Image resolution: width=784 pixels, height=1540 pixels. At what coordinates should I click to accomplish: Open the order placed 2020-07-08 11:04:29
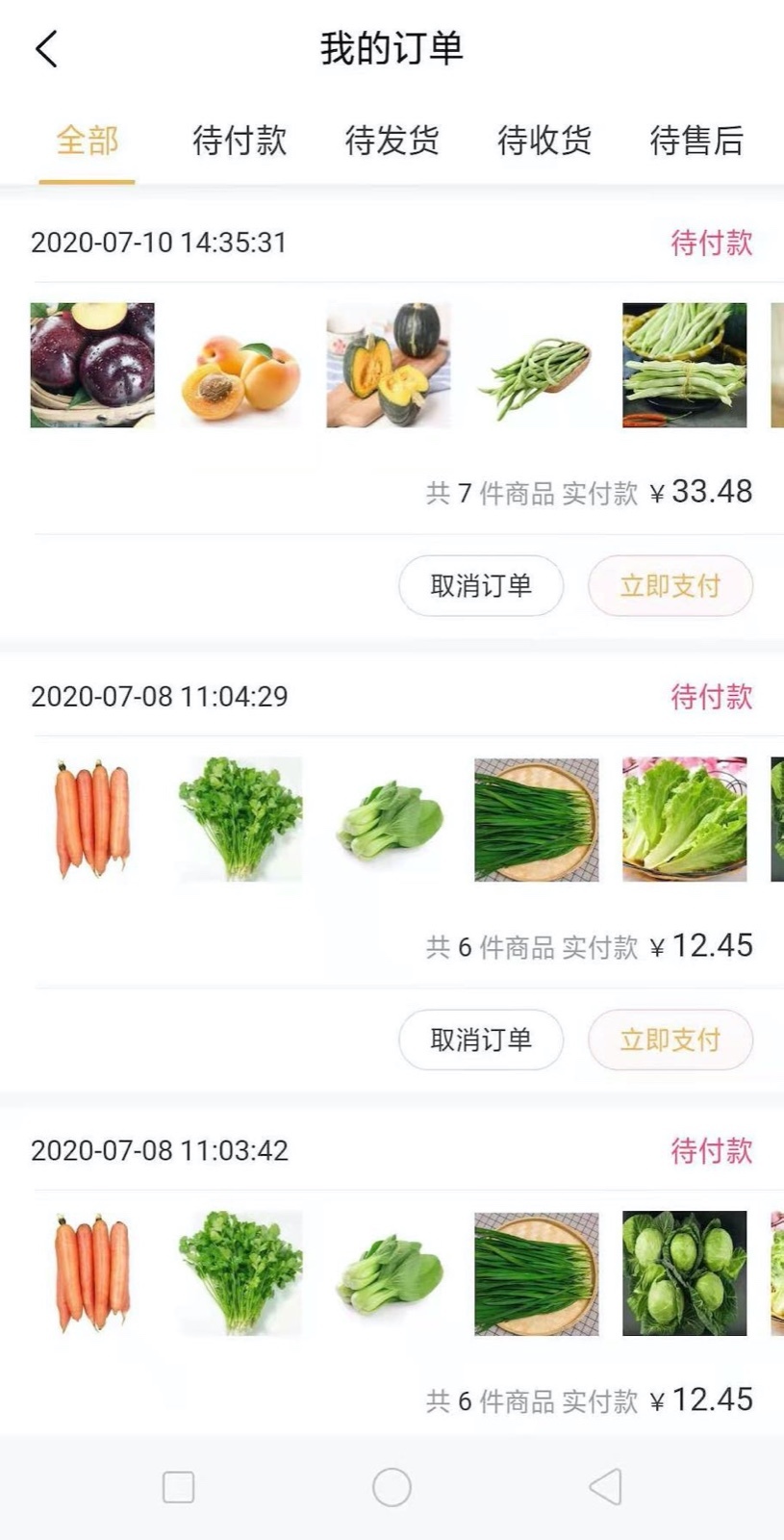pyautogui.click(x=159, y=697)
